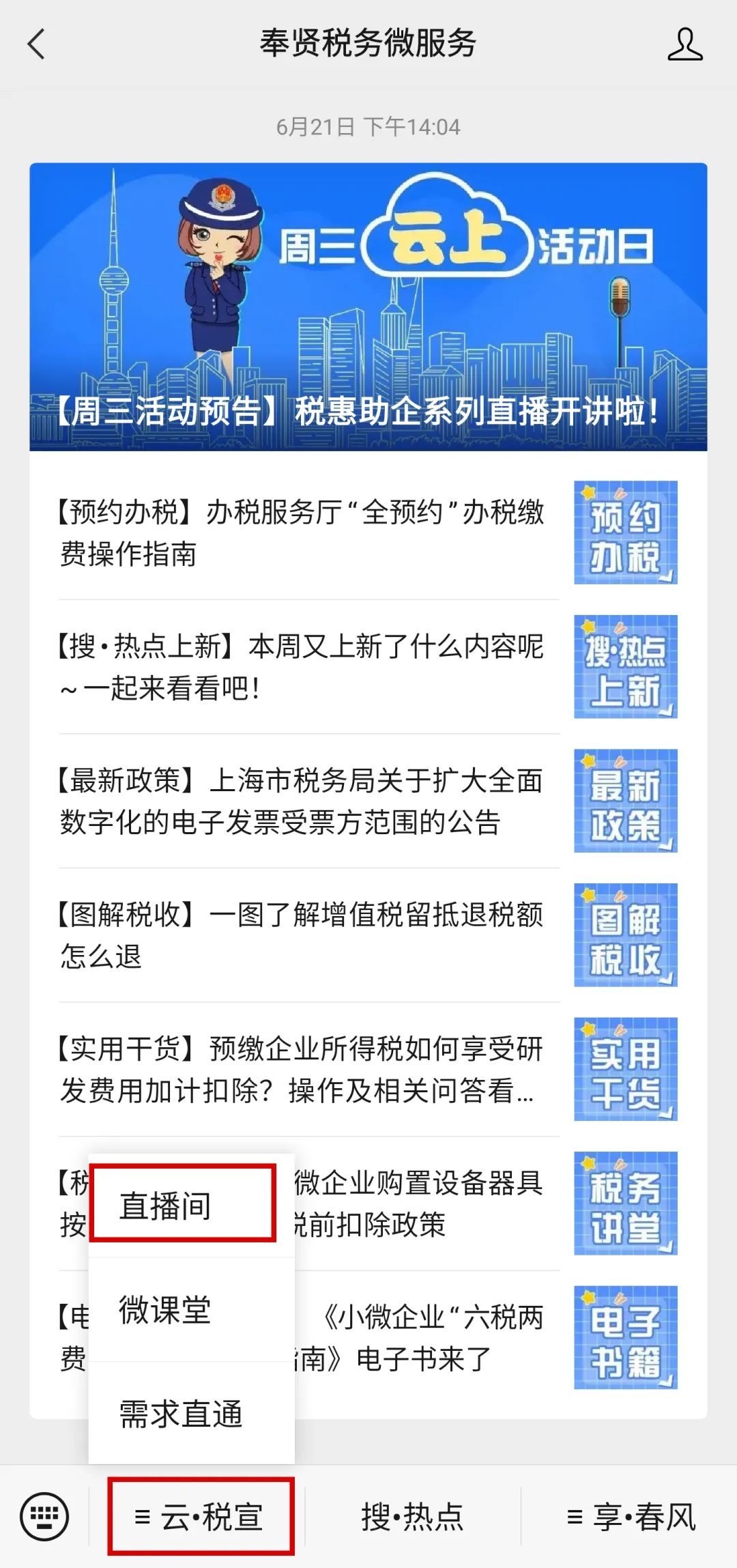Open the 实用干货 R&D deduction article

tap(369, 1069)
